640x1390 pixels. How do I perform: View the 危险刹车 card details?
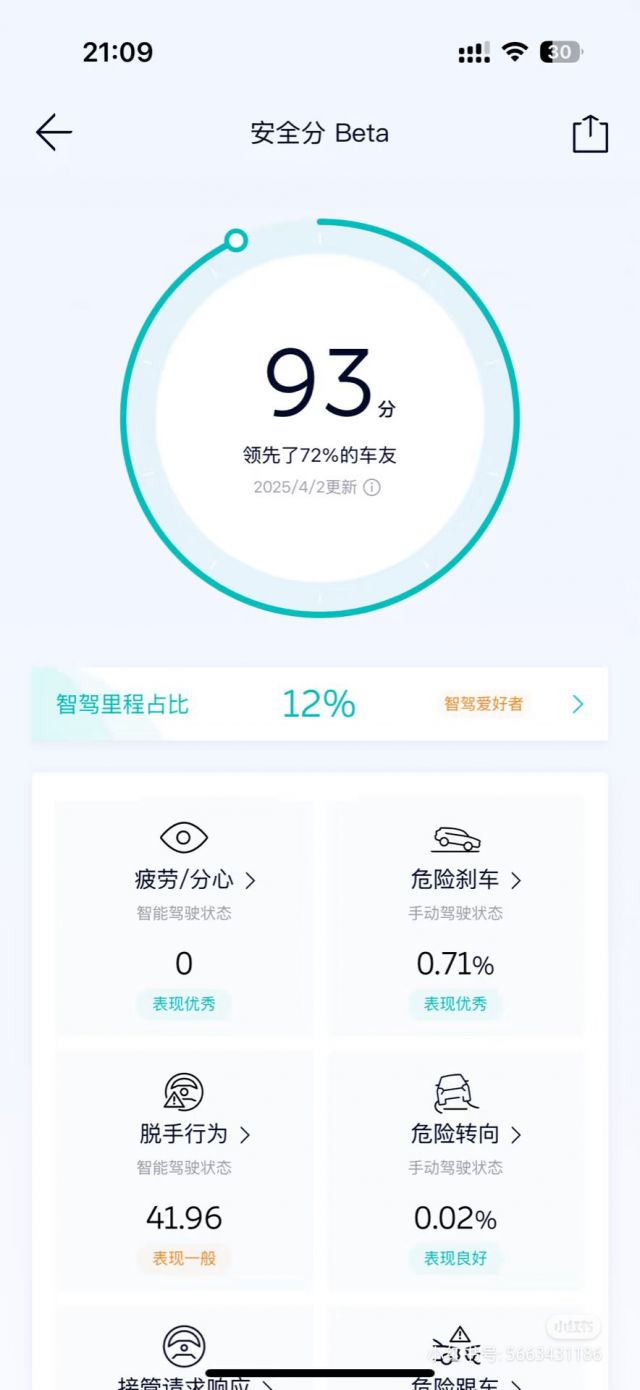point(466,880)
